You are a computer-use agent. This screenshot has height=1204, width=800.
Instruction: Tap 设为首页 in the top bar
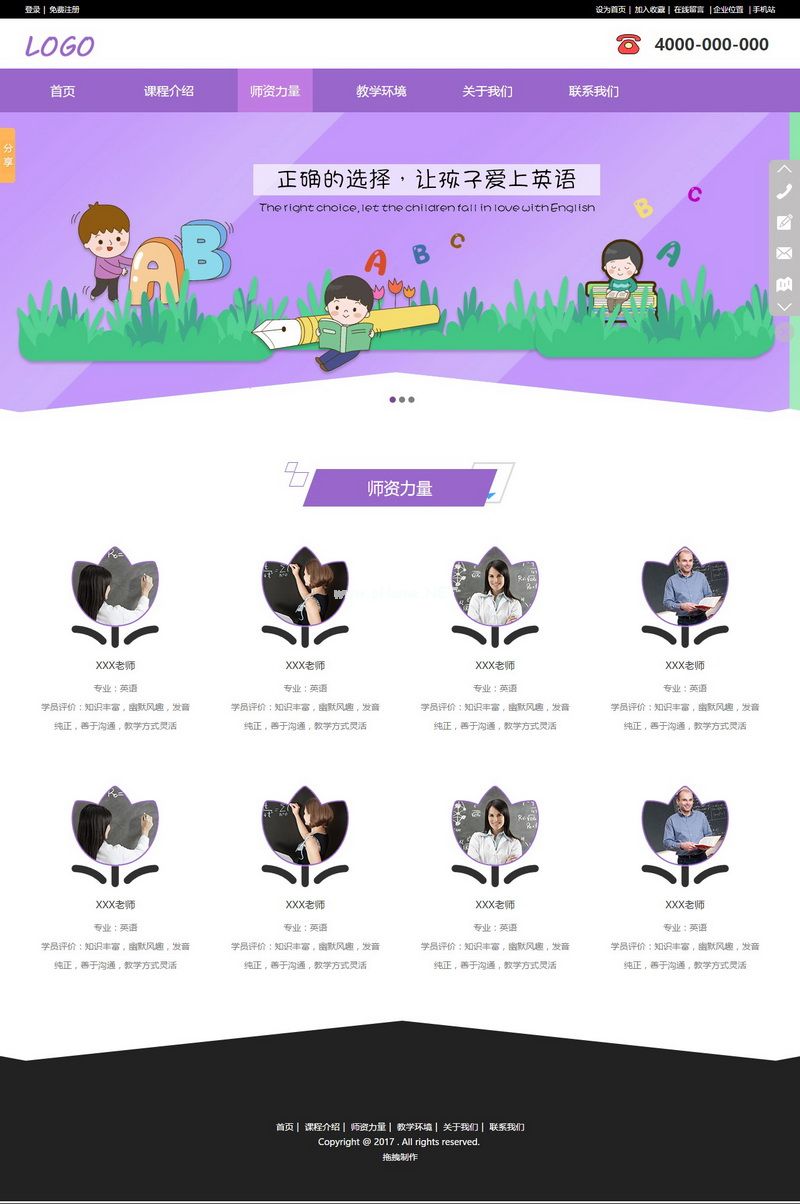point(610,9)
